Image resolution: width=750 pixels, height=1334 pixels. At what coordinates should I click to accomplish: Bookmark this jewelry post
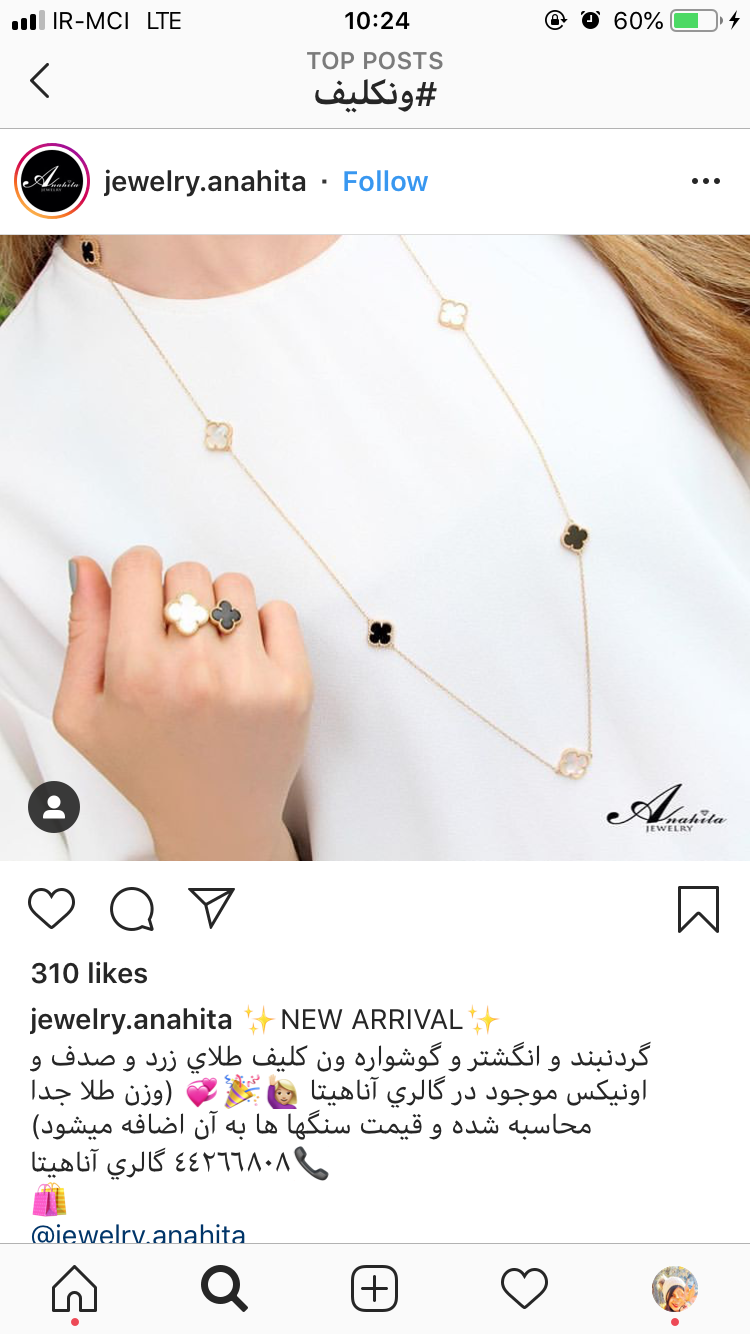coord(698,908)
